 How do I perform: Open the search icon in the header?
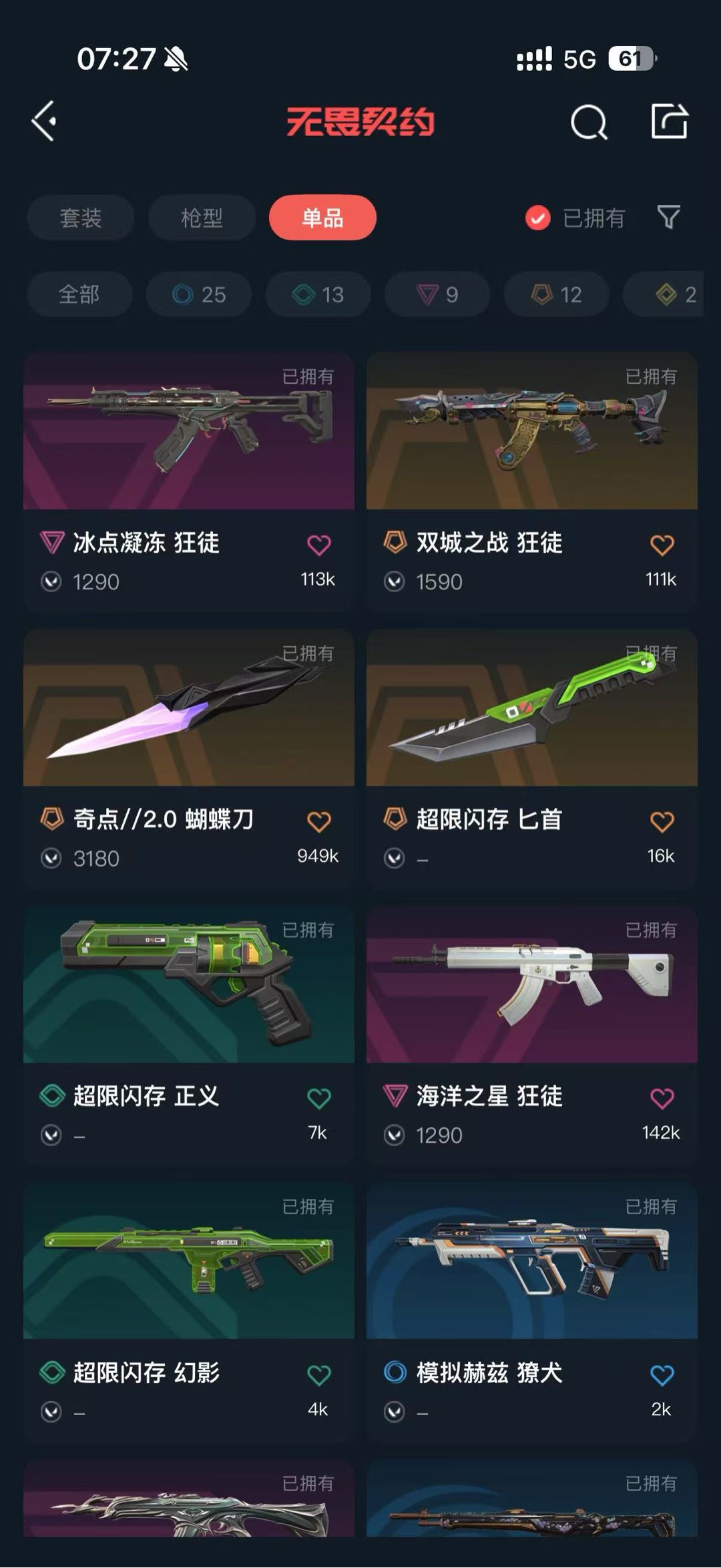[x=589, y=122]
